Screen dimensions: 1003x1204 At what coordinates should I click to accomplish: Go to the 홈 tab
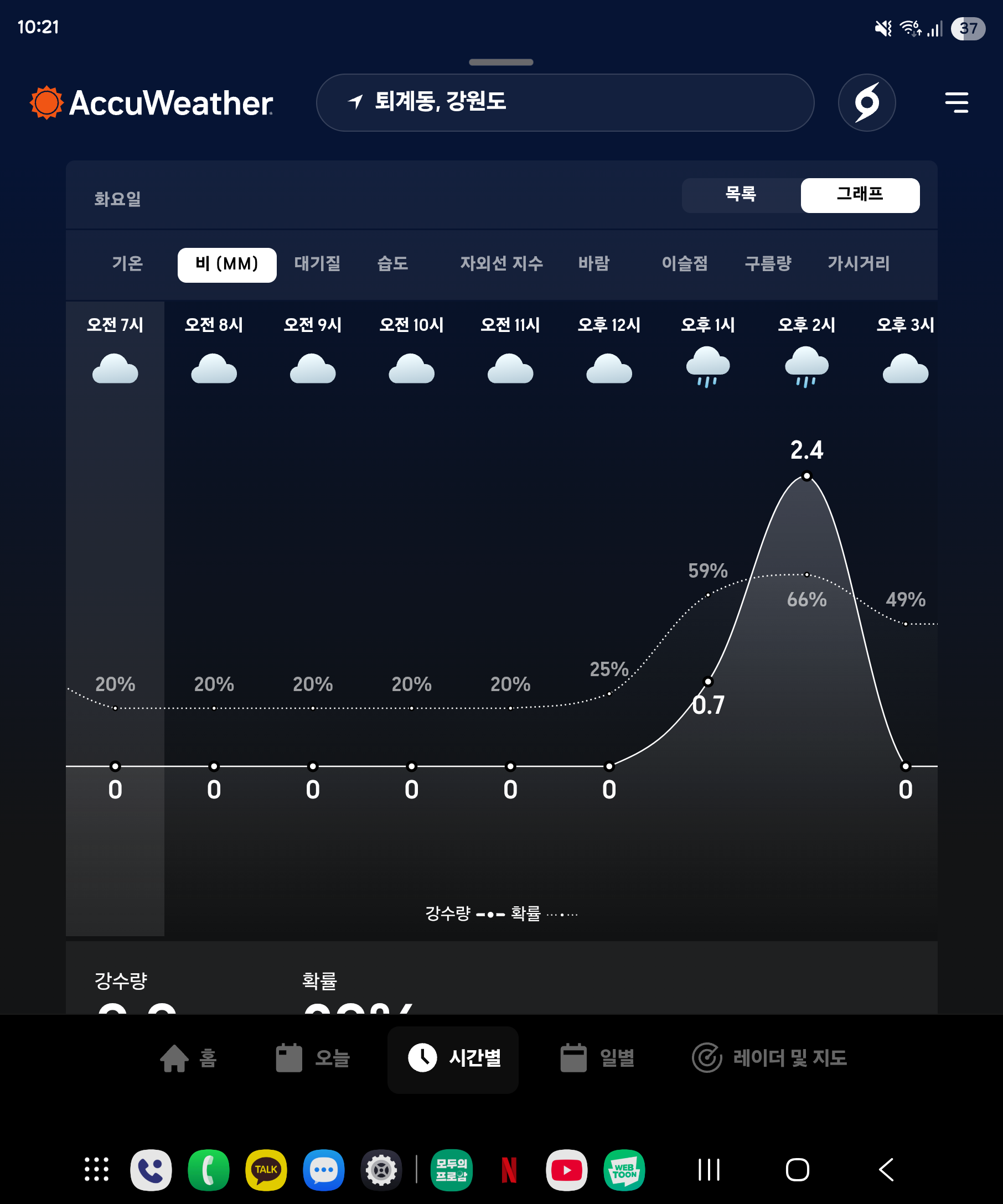click(x=189, y=1058)
